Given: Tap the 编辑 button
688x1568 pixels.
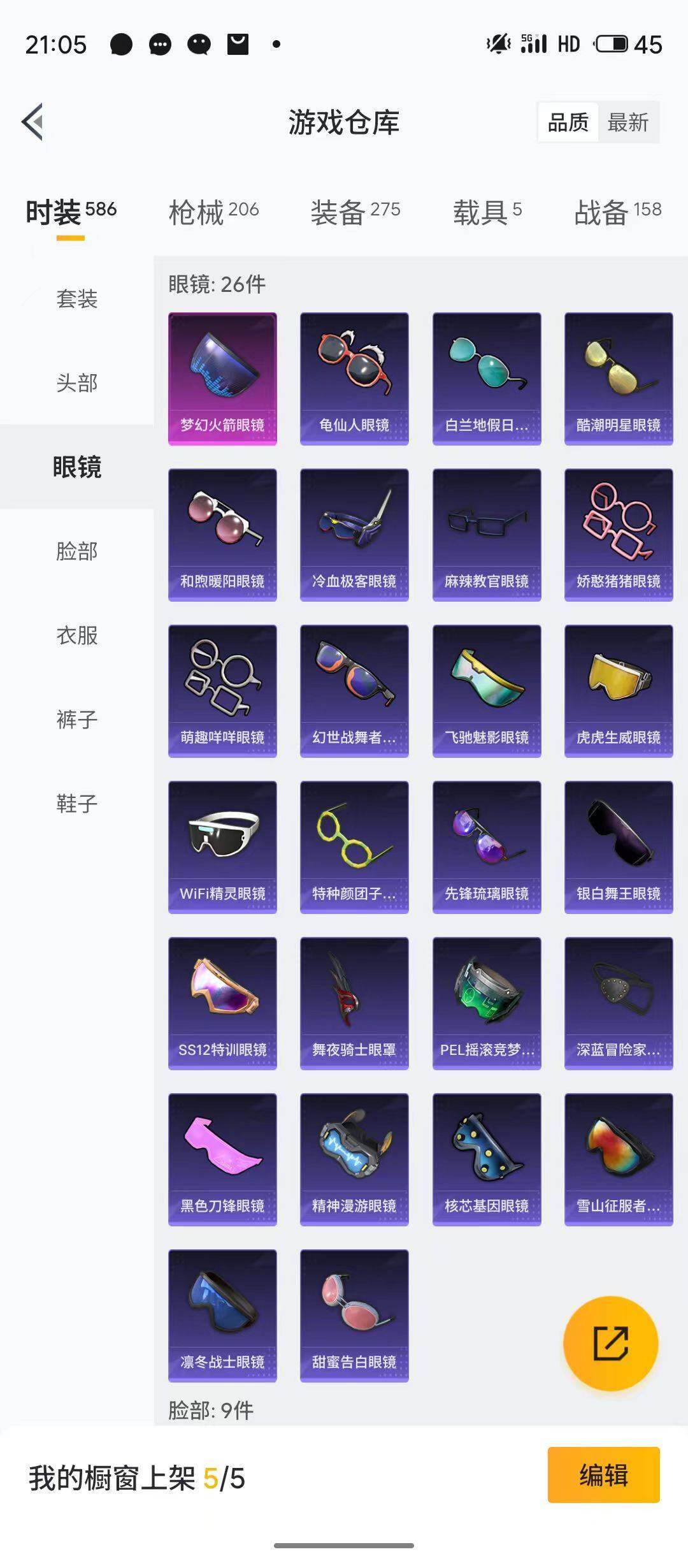Looking at the screenshot, I should click(605, 1477).
